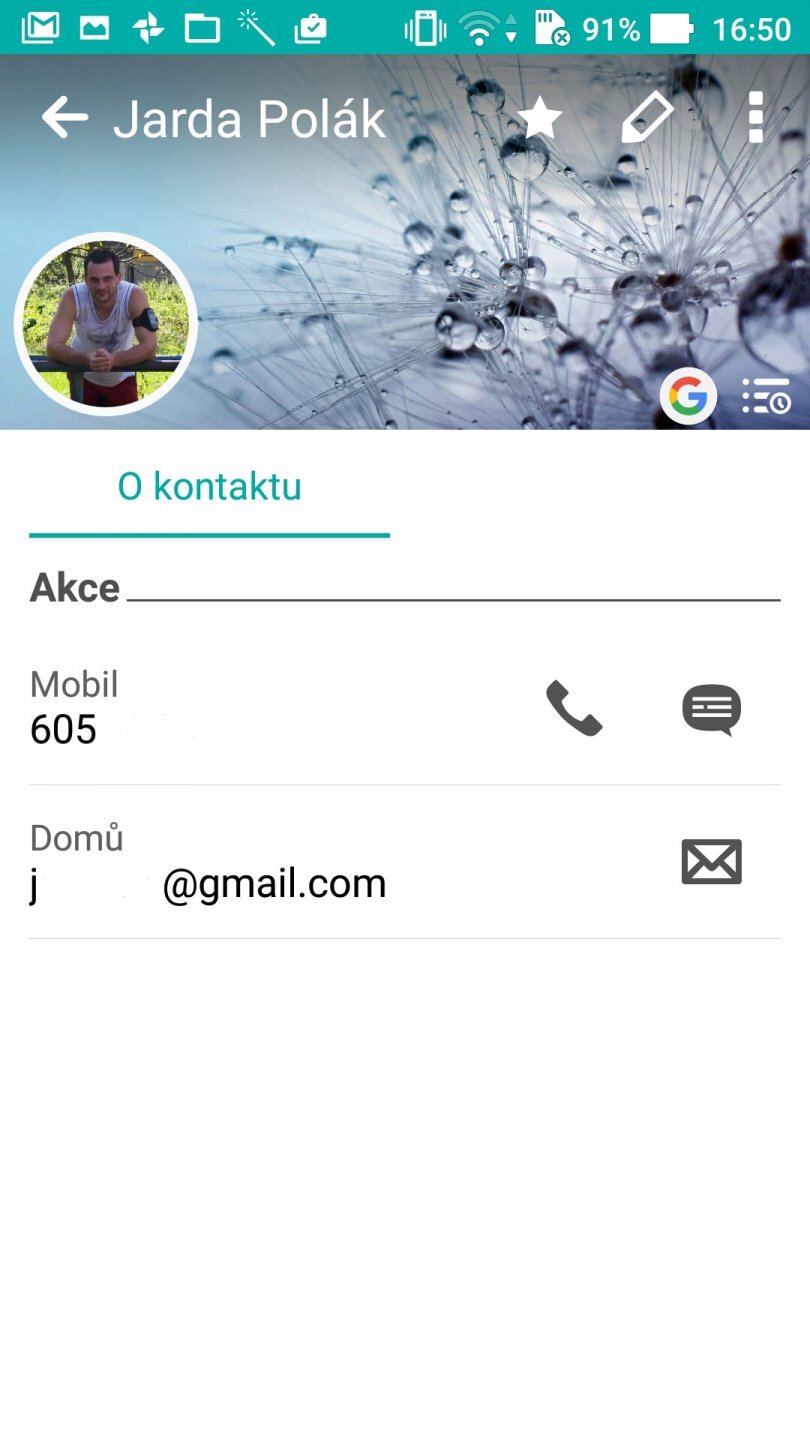Toggle the star to favorite Jarda Polák
This screenshot has width=810, height=1440.
click(x=540, y=117)
